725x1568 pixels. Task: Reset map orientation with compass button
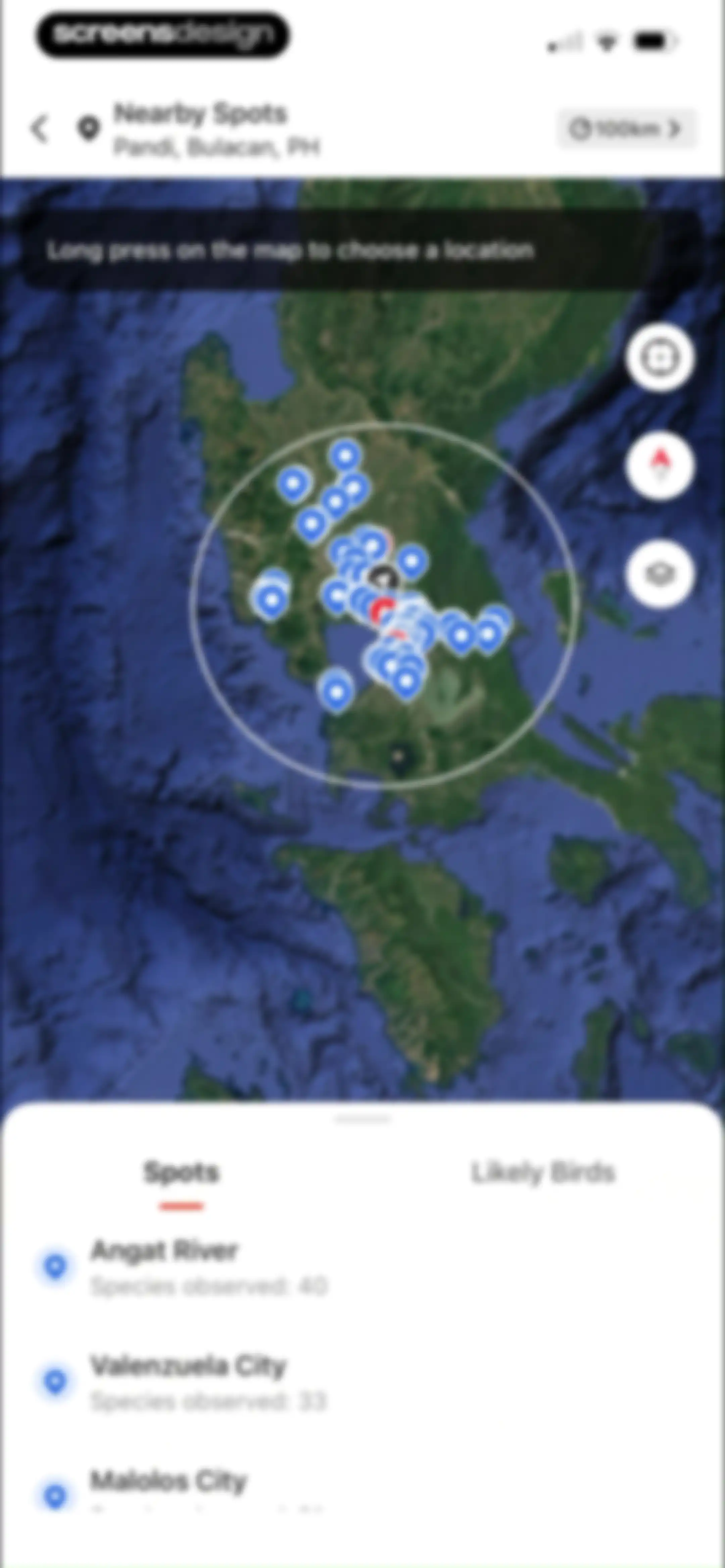click(x=660, y=466)
